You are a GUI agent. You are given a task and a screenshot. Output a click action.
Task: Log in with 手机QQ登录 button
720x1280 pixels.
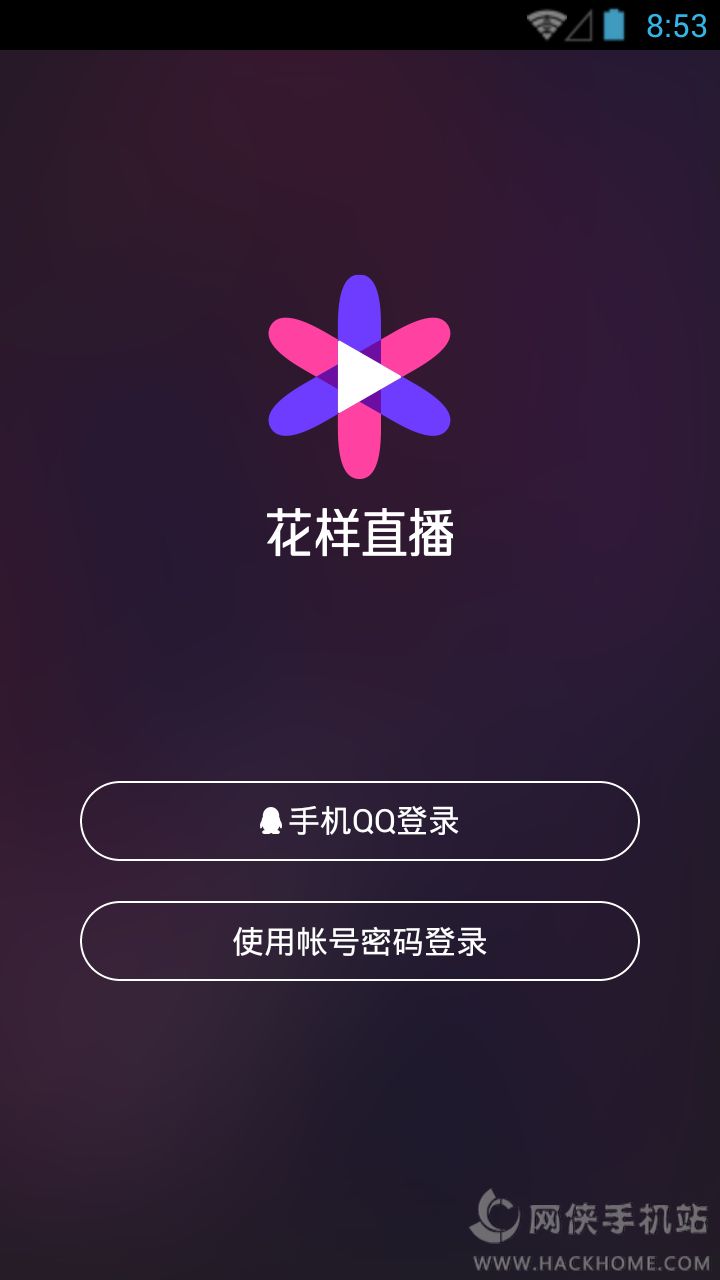359,821
